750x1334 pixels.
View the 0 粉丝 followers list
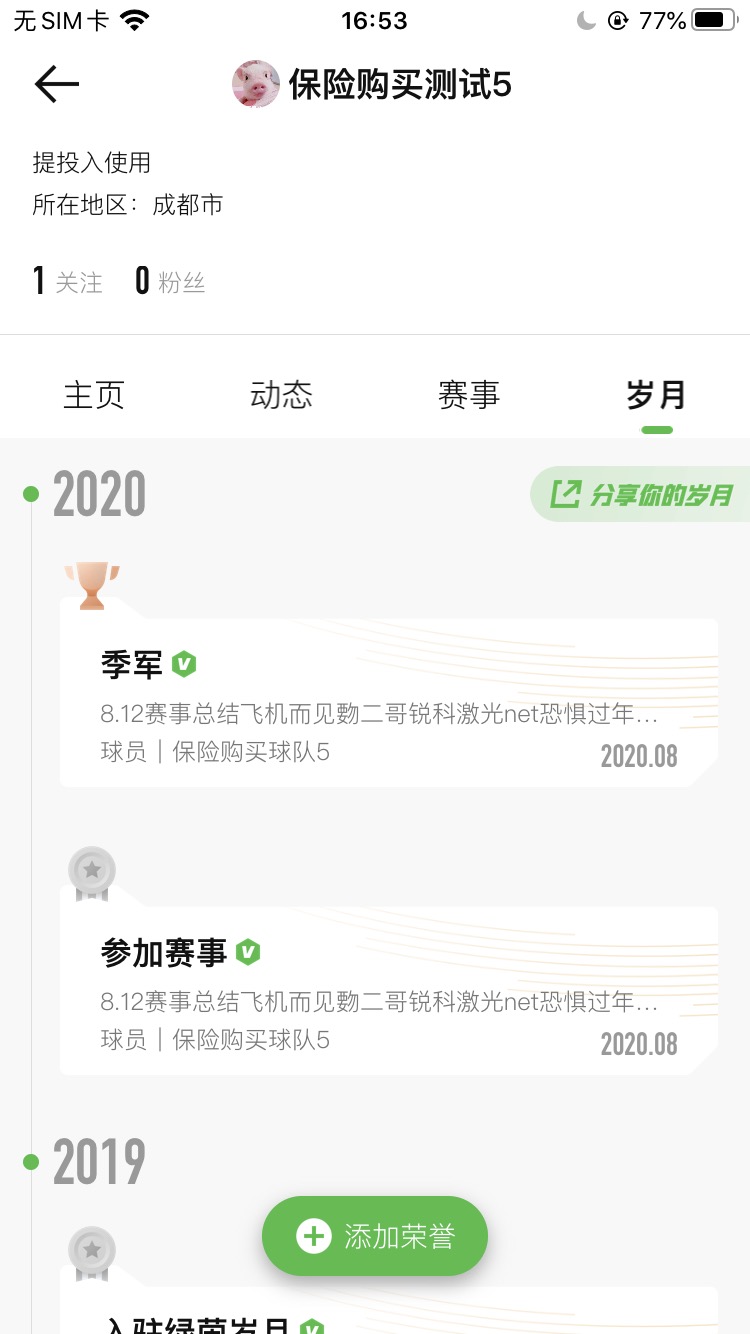tap(170, 282)
